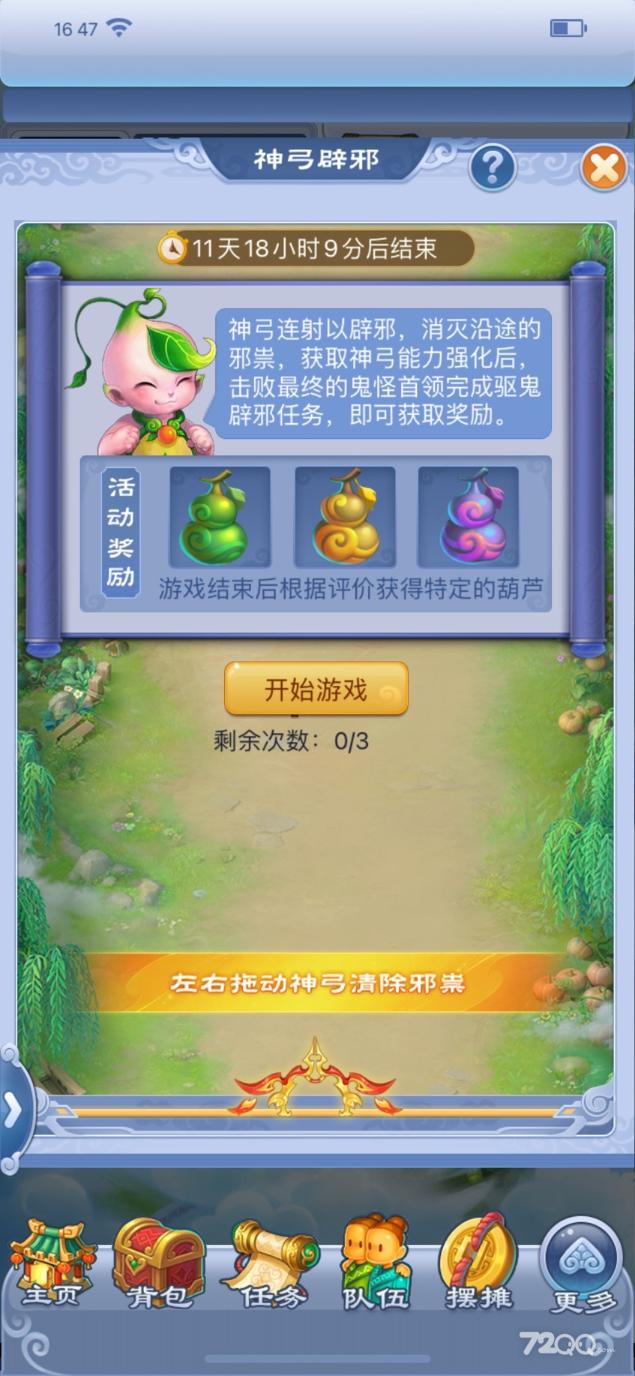The image size is (635, 1376).
Task: Open the help question mark icon
Action: click(x=492, y=167)
